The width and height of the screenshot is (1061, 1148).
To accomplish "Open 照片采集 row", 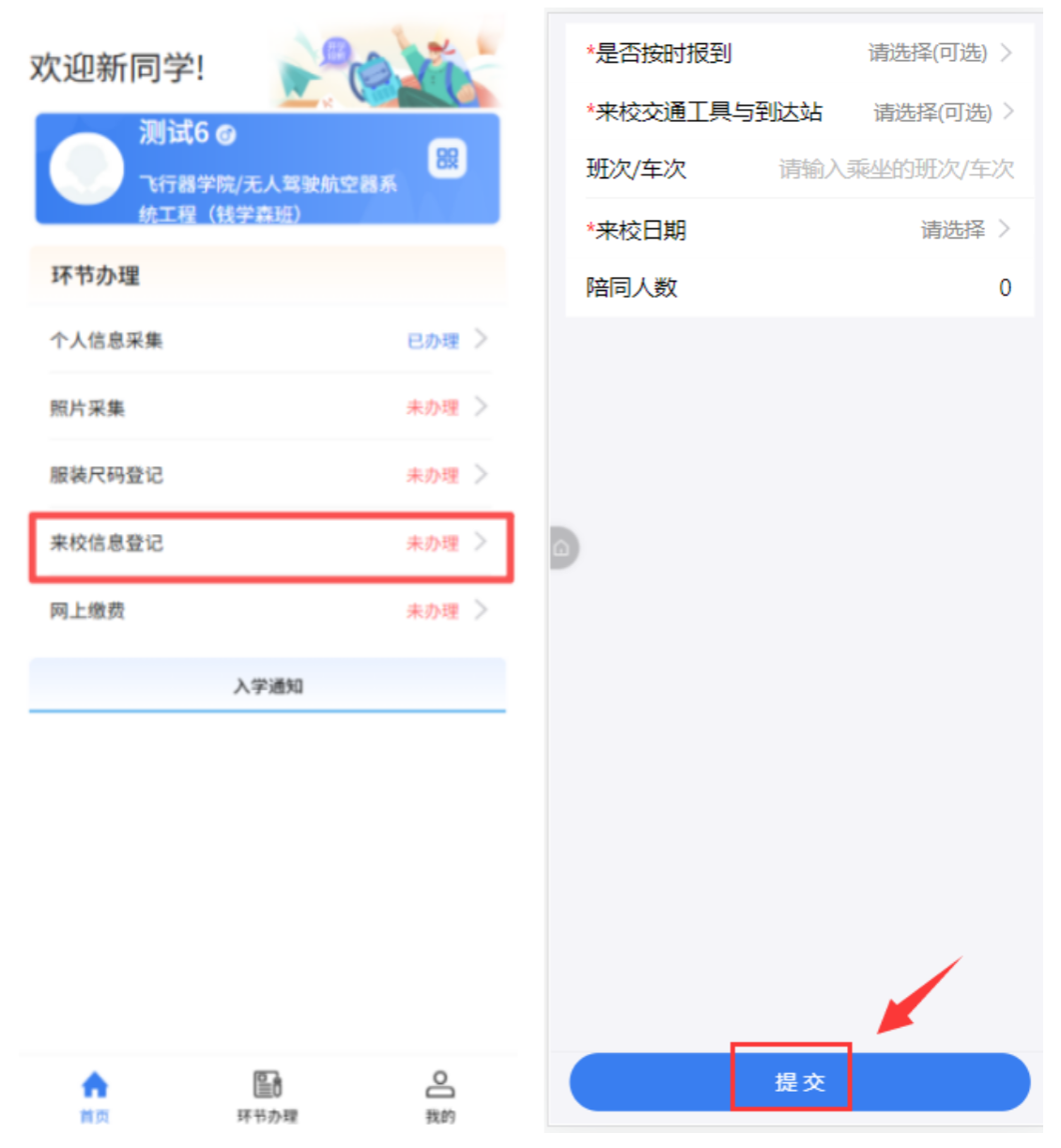I will [x=269, y=407].
